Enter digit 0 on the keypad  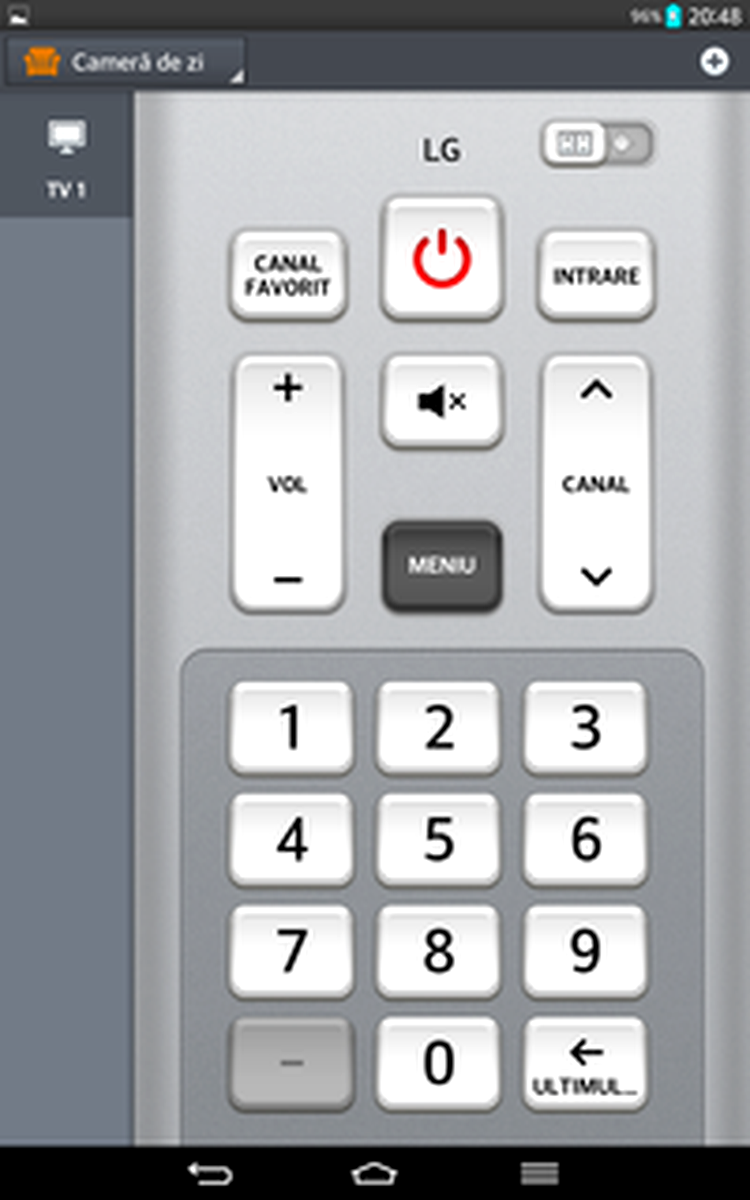(439, 1064)
